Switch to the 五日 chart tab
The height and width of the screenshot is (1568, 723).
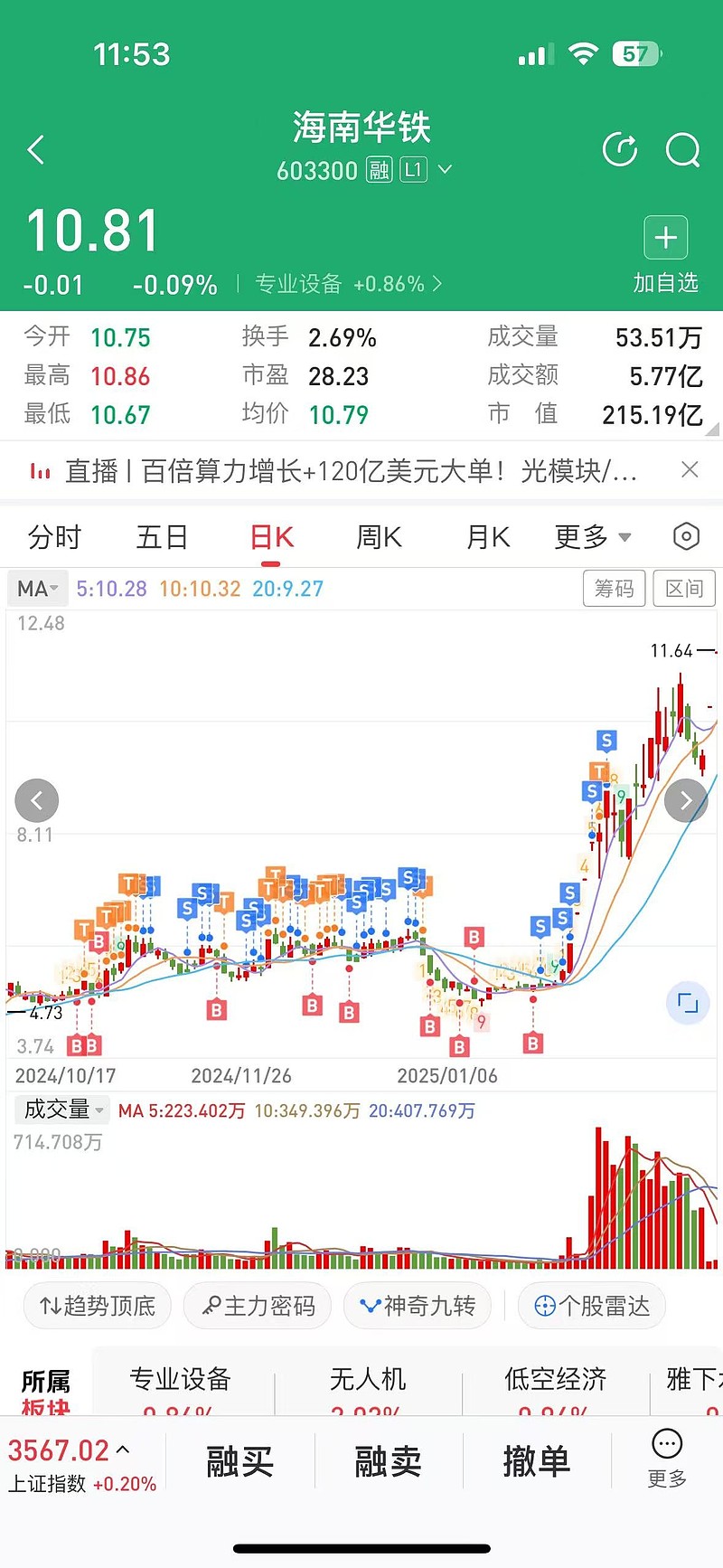point(163,538)
